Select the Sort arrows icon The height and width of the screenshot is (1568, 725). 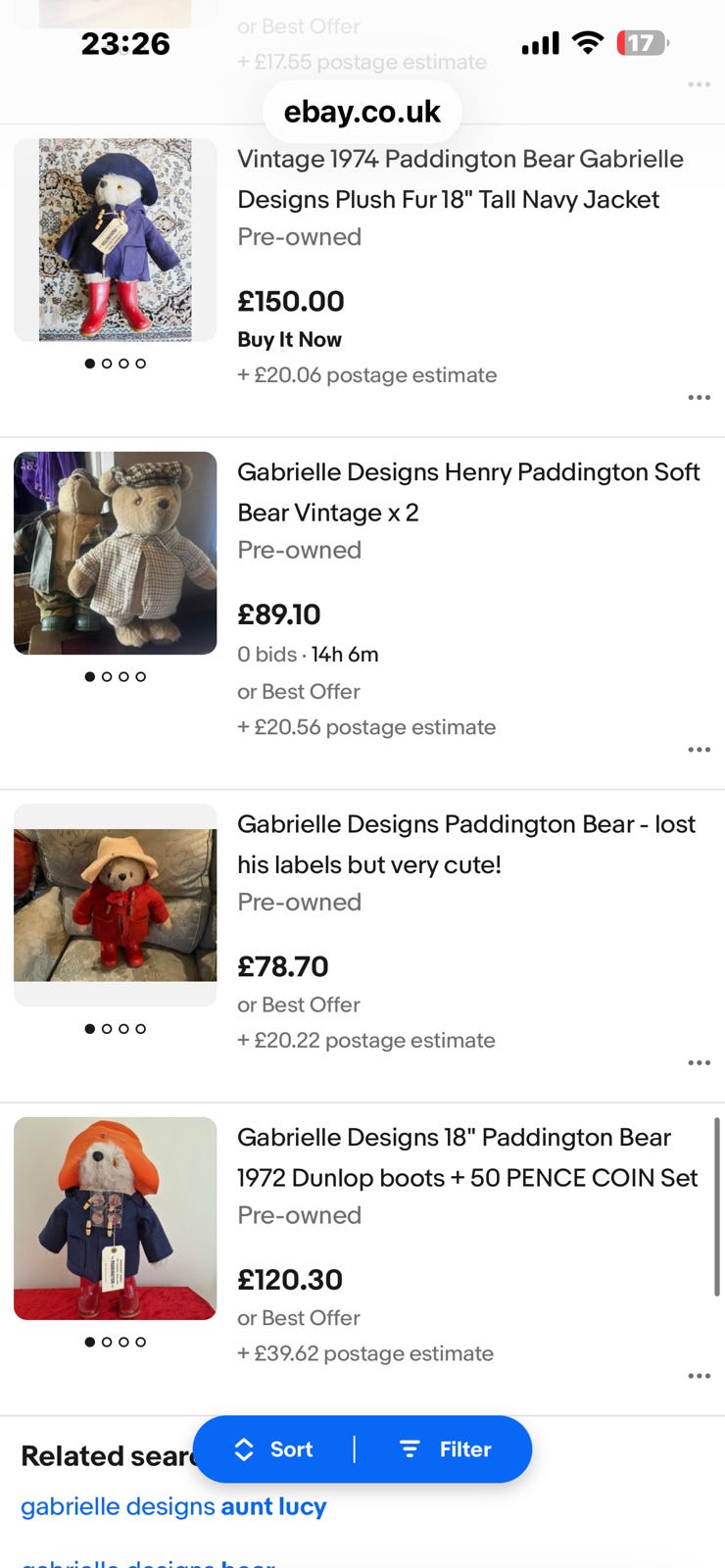pos(243,1449)
